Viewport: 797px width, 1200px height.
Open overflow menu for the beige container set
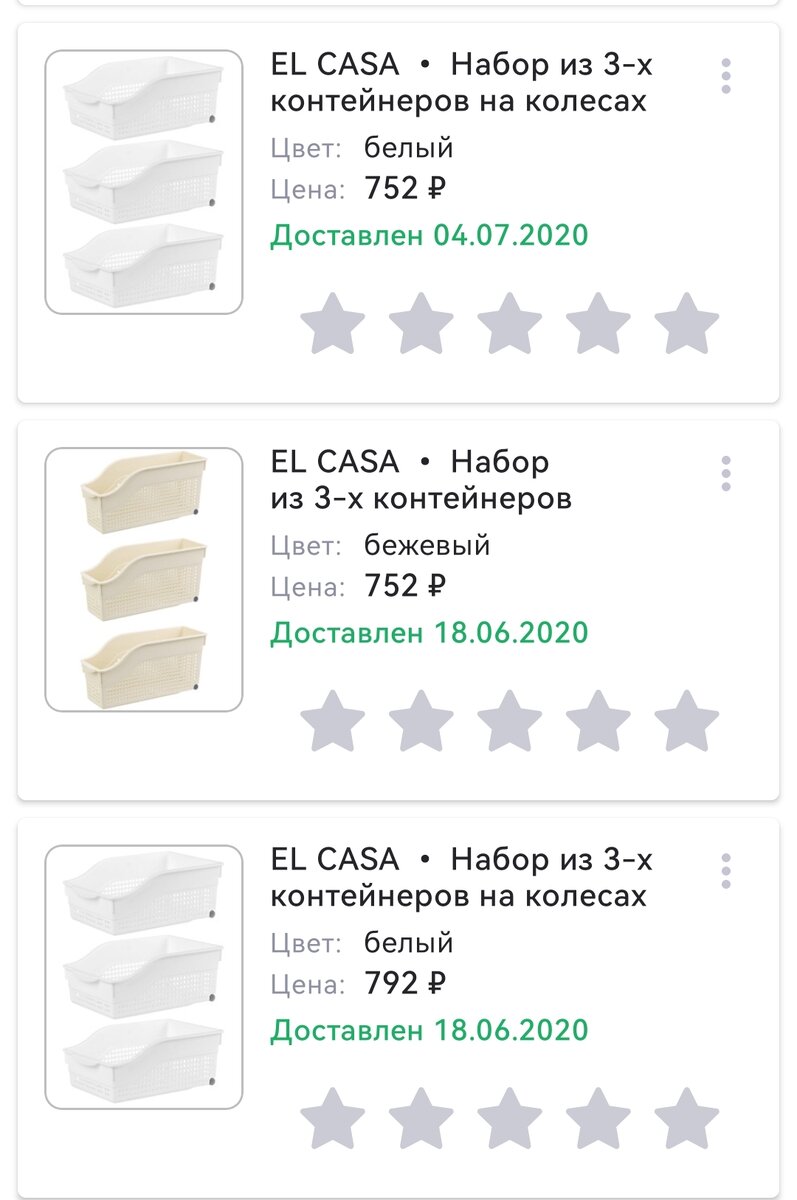coord(726,473)
